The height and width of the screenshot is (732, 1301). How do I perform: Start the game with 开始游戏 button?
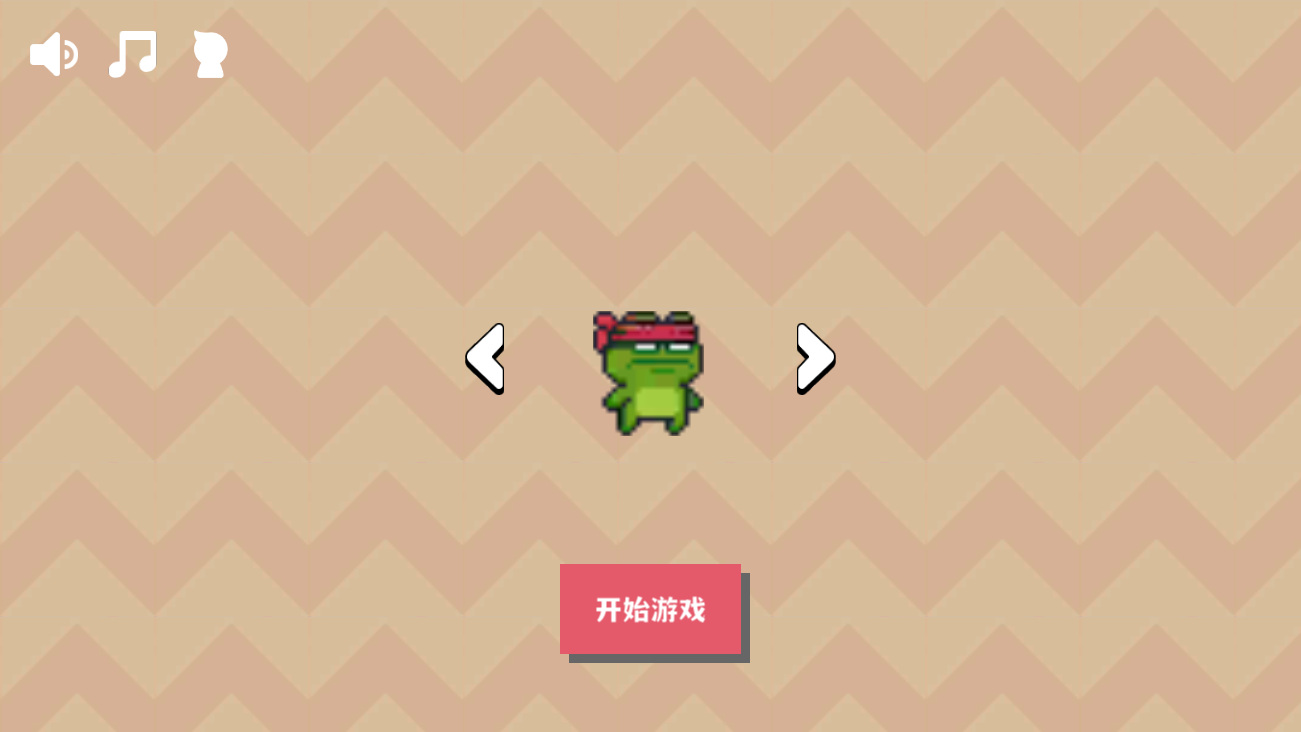pyautogui.click(x=650, y=609)
